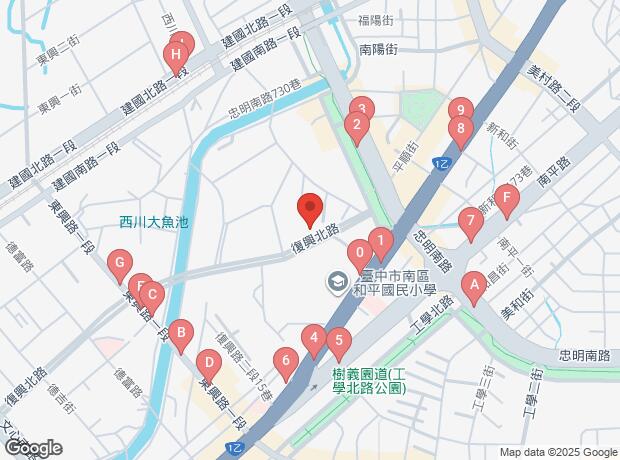Open marker 8 near the highway
Image resolution: width=620 pixels, height=460 pixels.
tap(459, 128)
